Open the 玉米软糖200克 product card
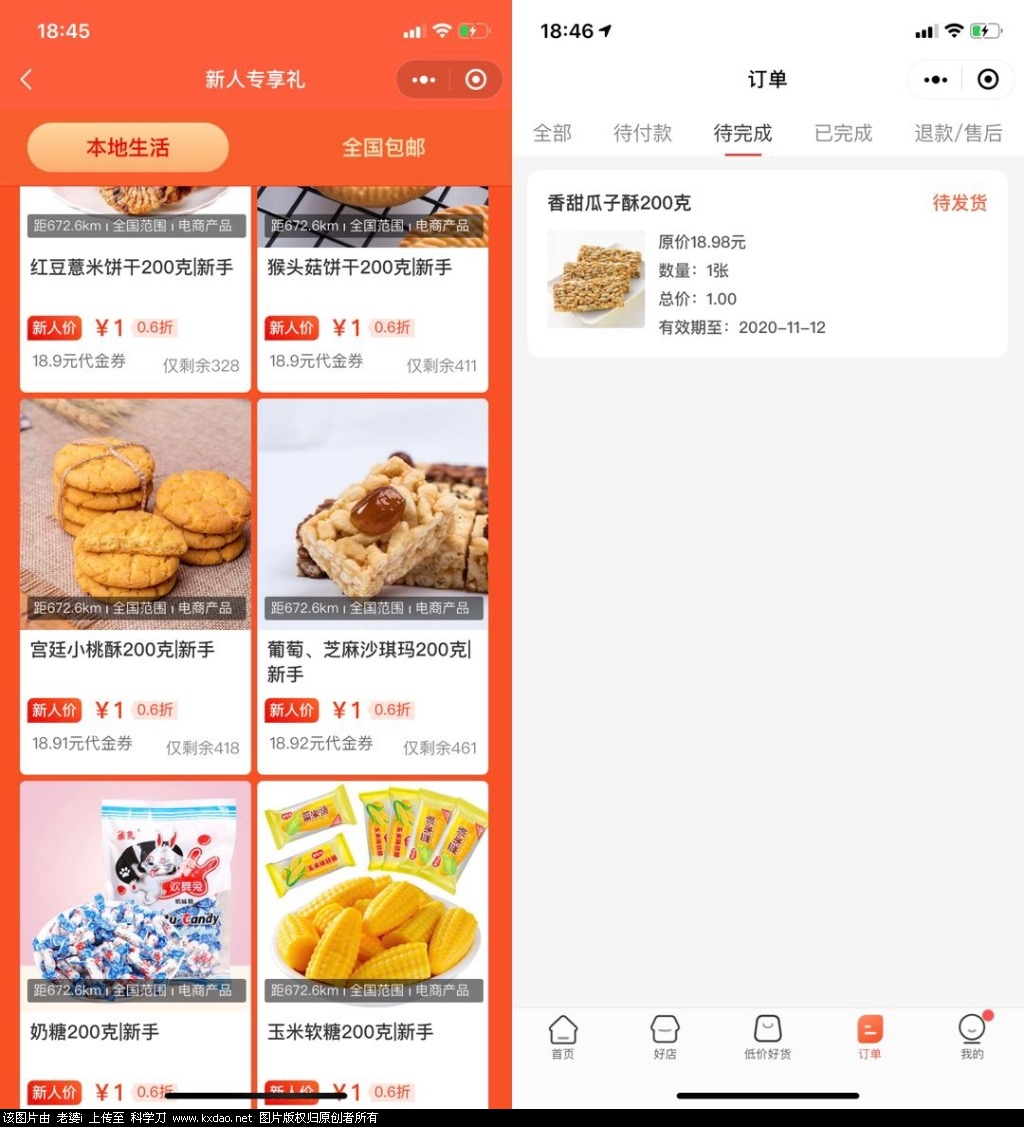This screenshot has width=1024, height=1127. click(372, 940)
